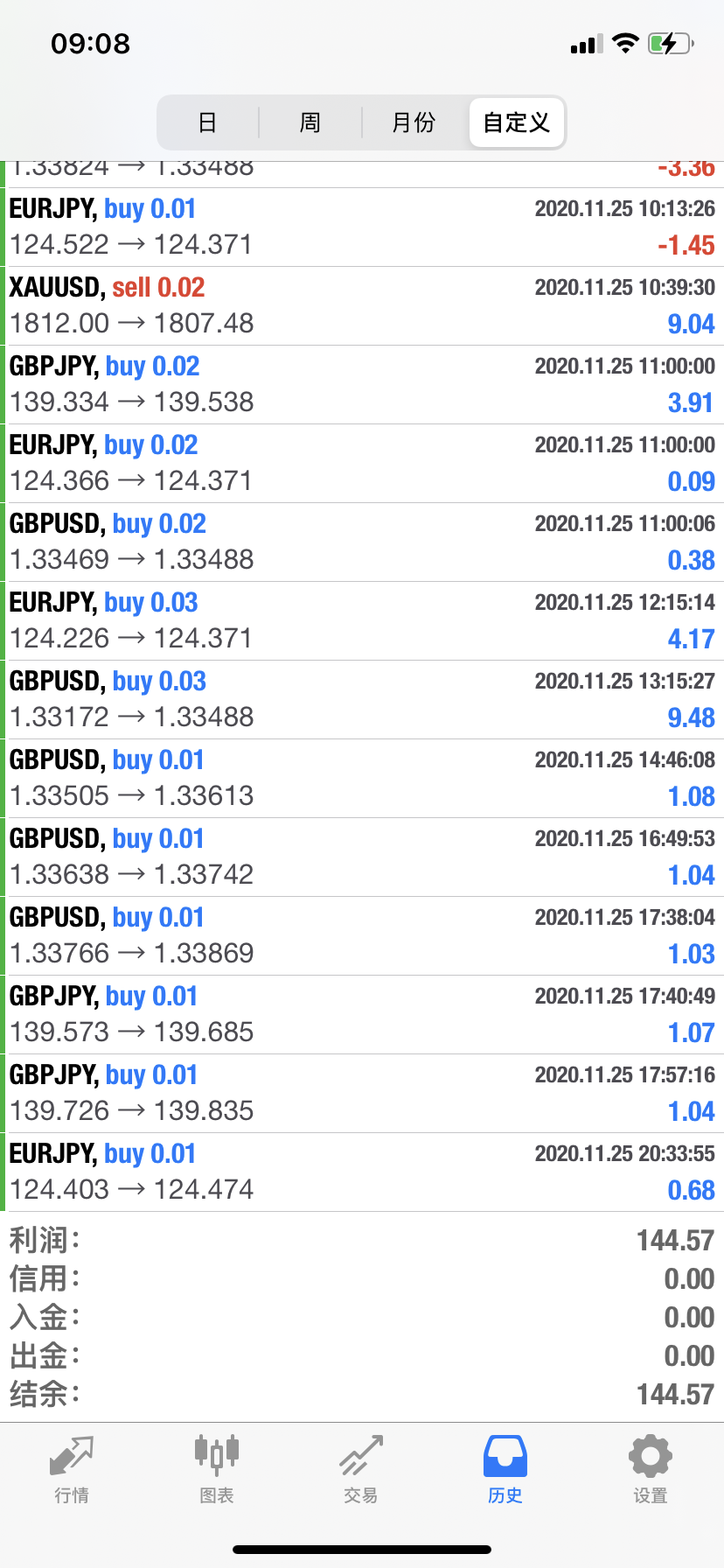Open the GBPUSD buy 0.03 trade

[362, 700]
